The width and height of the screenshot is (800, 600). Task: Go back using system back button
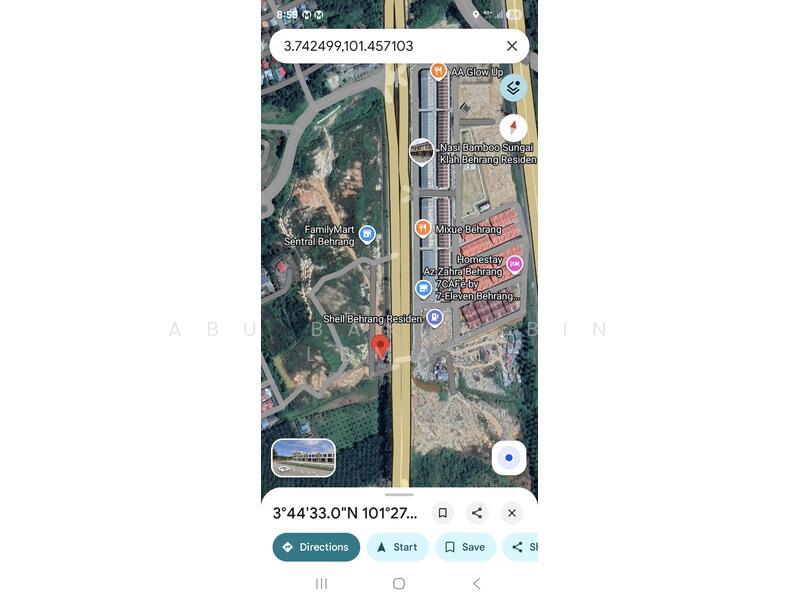[x=476, y=583]
